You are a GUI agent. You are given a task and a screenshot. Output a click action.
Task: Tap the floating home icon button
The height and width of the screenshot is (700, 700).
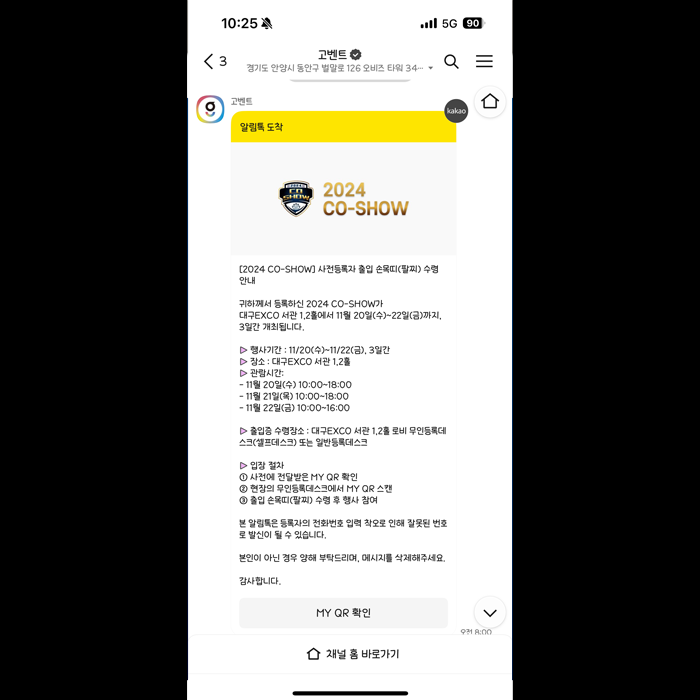[489, 101]
